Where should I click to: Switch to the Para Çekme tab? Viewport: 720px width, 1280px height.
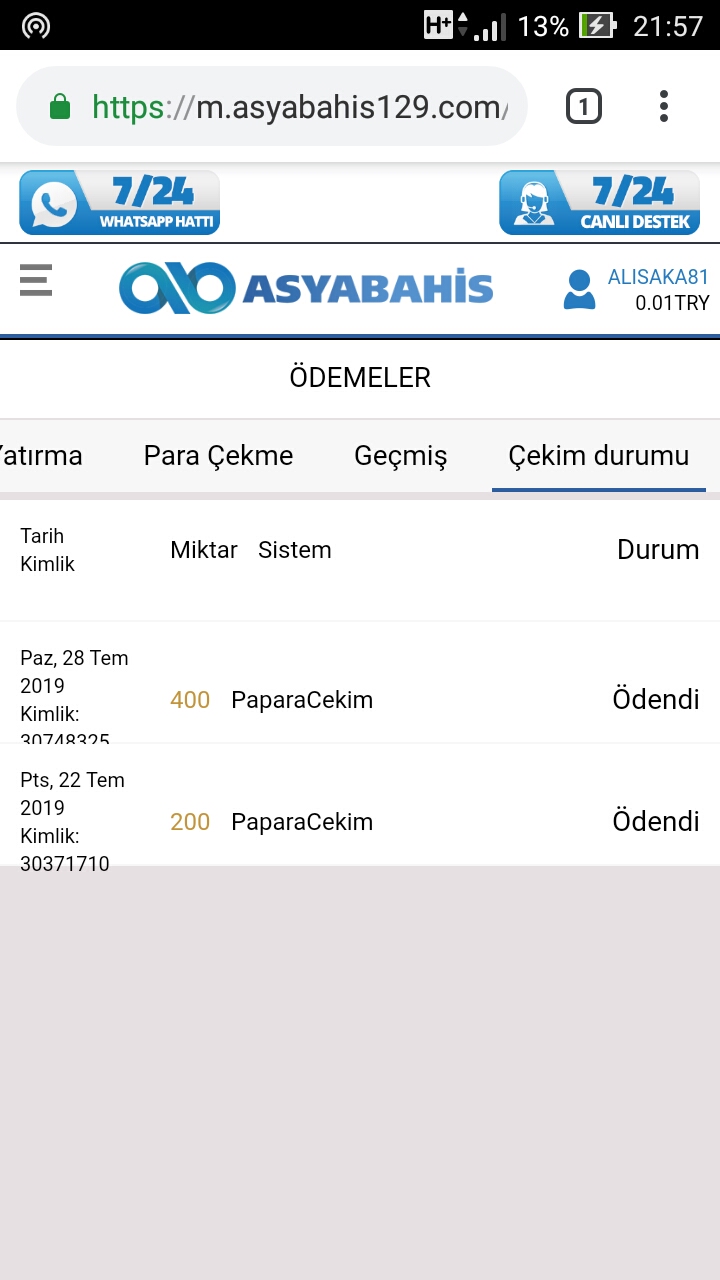pyautogui.click(x=218, y=455)
